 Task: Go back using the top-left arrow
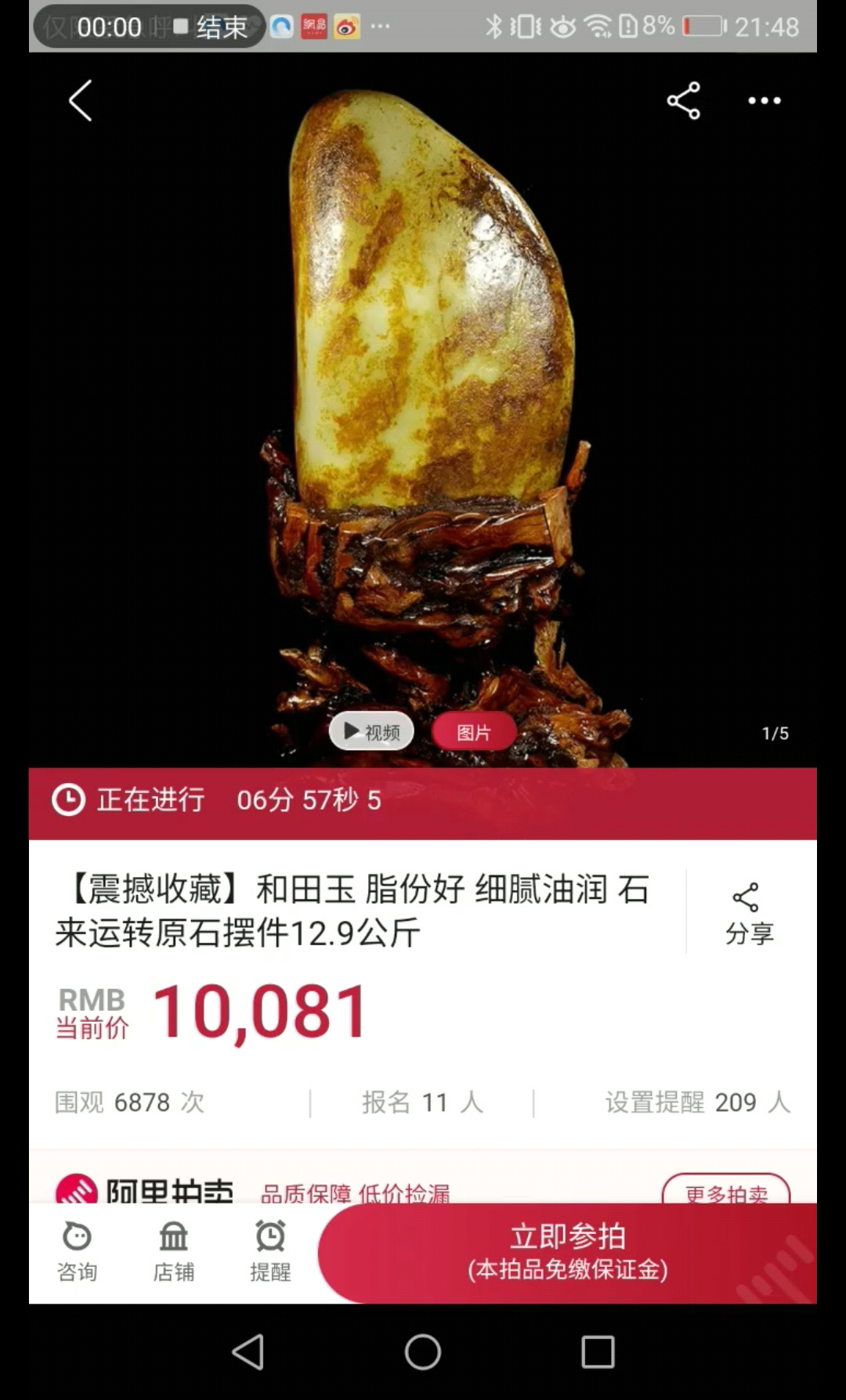[x=80, y=101]
